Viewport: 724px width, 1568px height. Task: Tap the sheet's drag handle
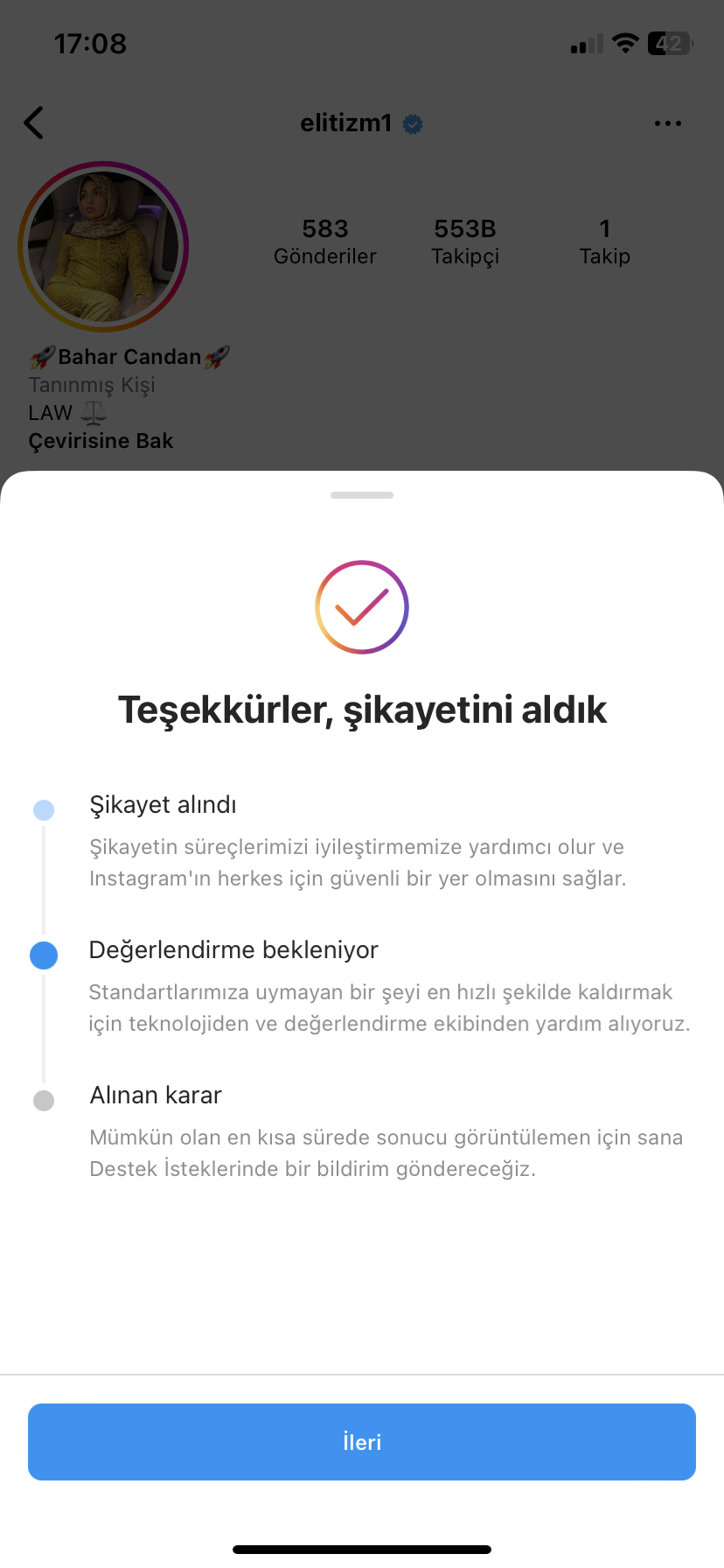pyautogui.click(x=362, y=495)
